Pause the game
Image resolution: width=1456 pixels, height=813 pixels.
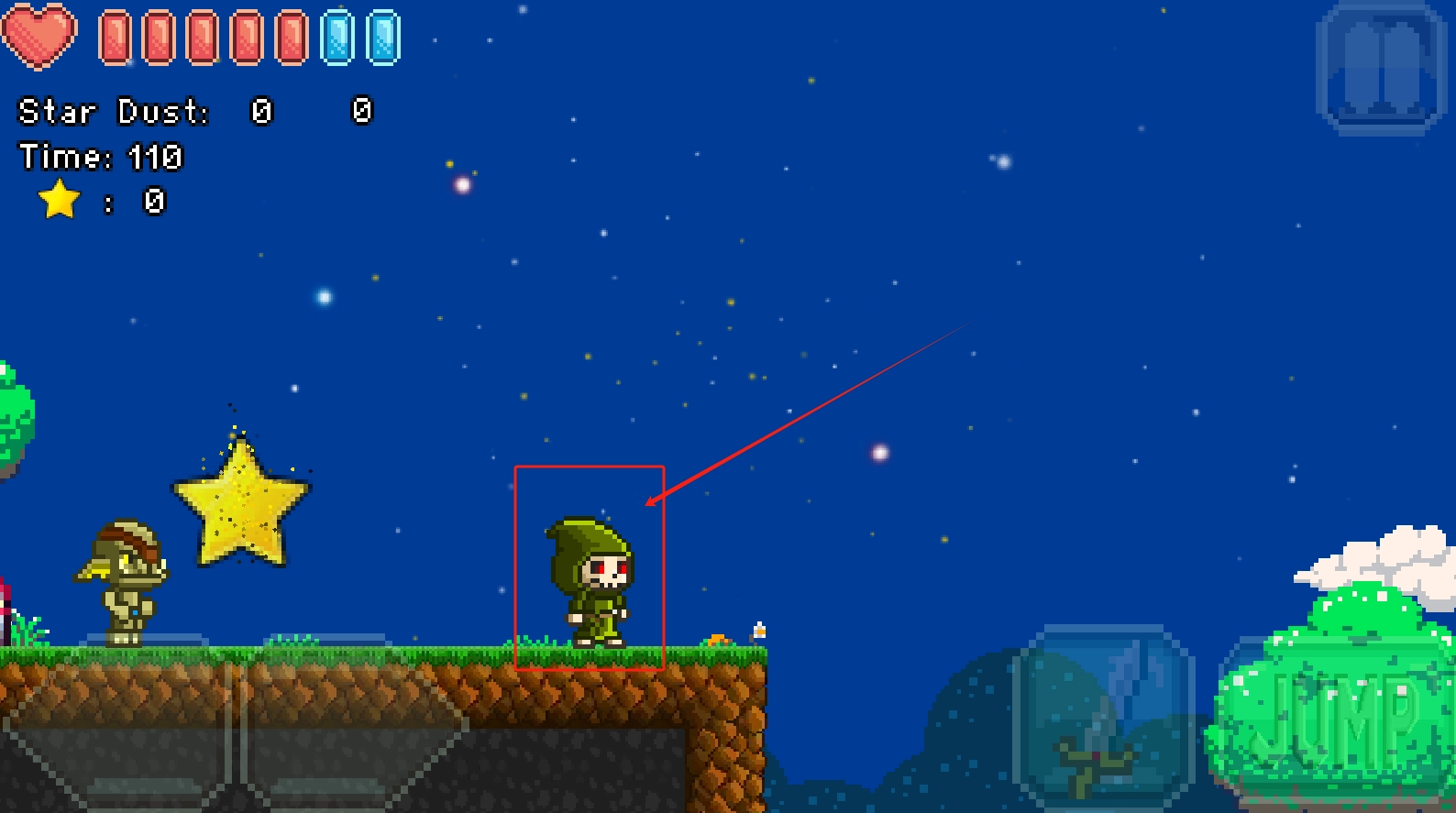point(1382,70)
